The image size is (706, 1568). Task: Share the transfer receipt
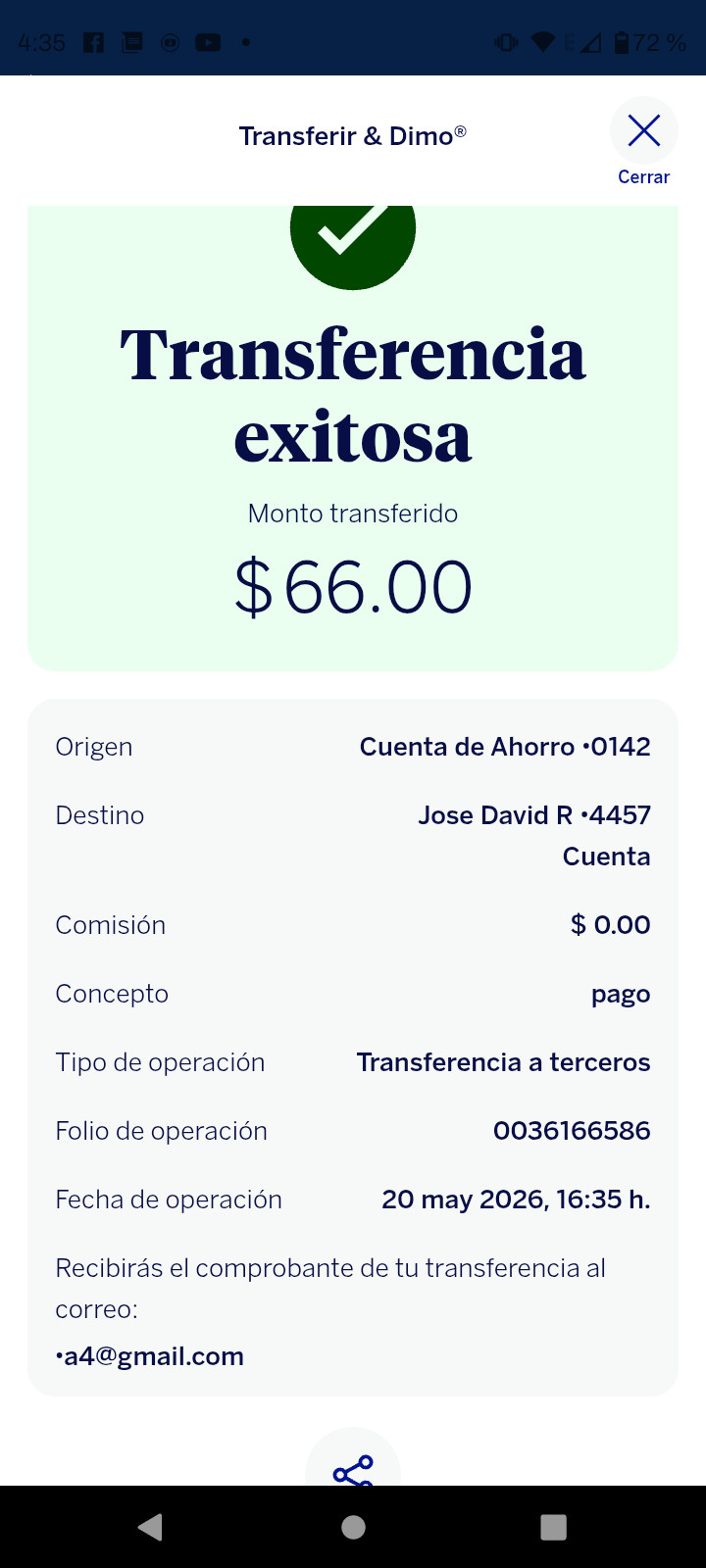click(x=353, y=1462)
